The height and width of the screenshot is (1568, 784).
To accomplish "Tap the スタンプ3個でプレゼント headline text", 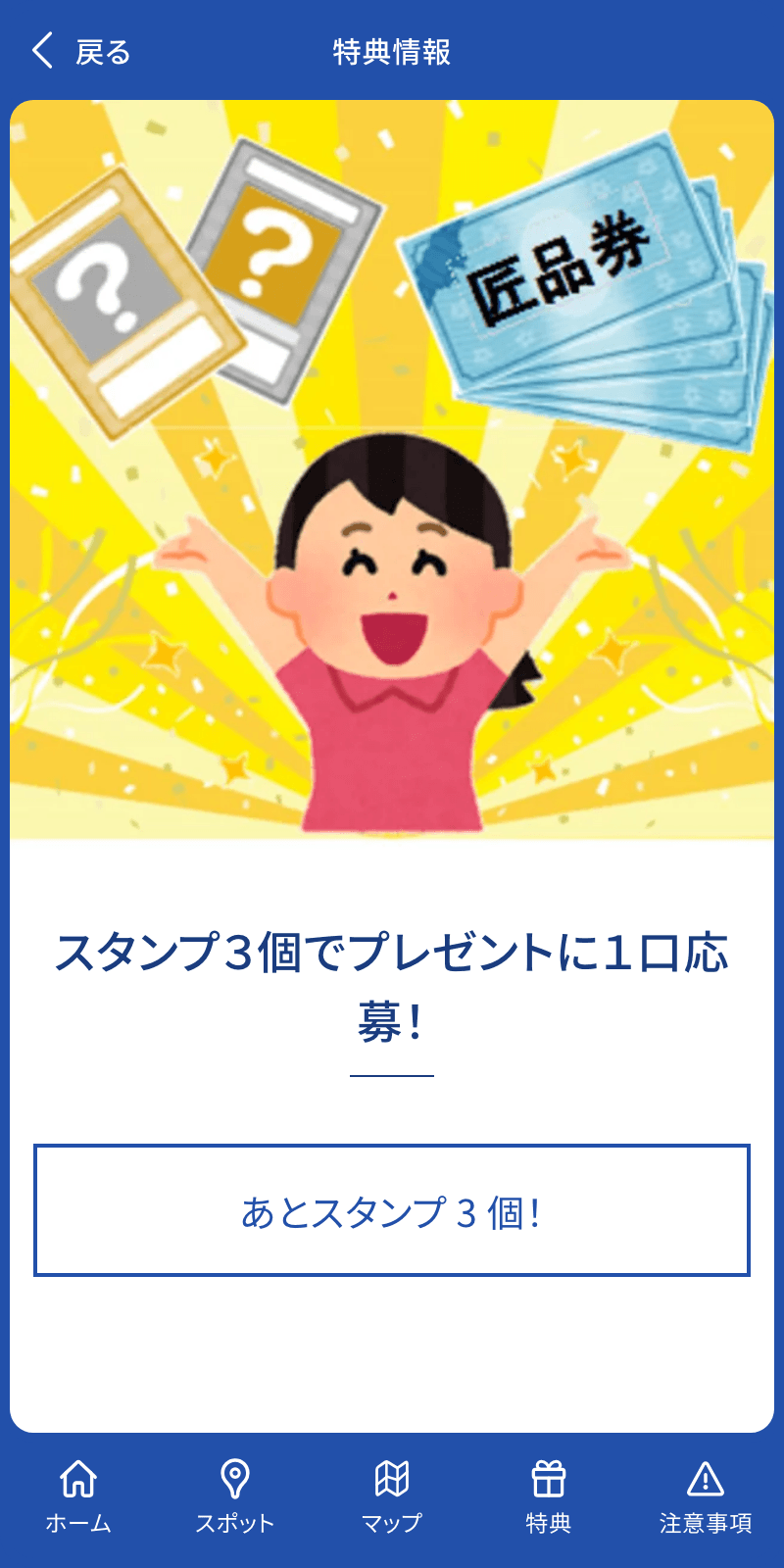I will pyautogui.click(x=391, y=980).
